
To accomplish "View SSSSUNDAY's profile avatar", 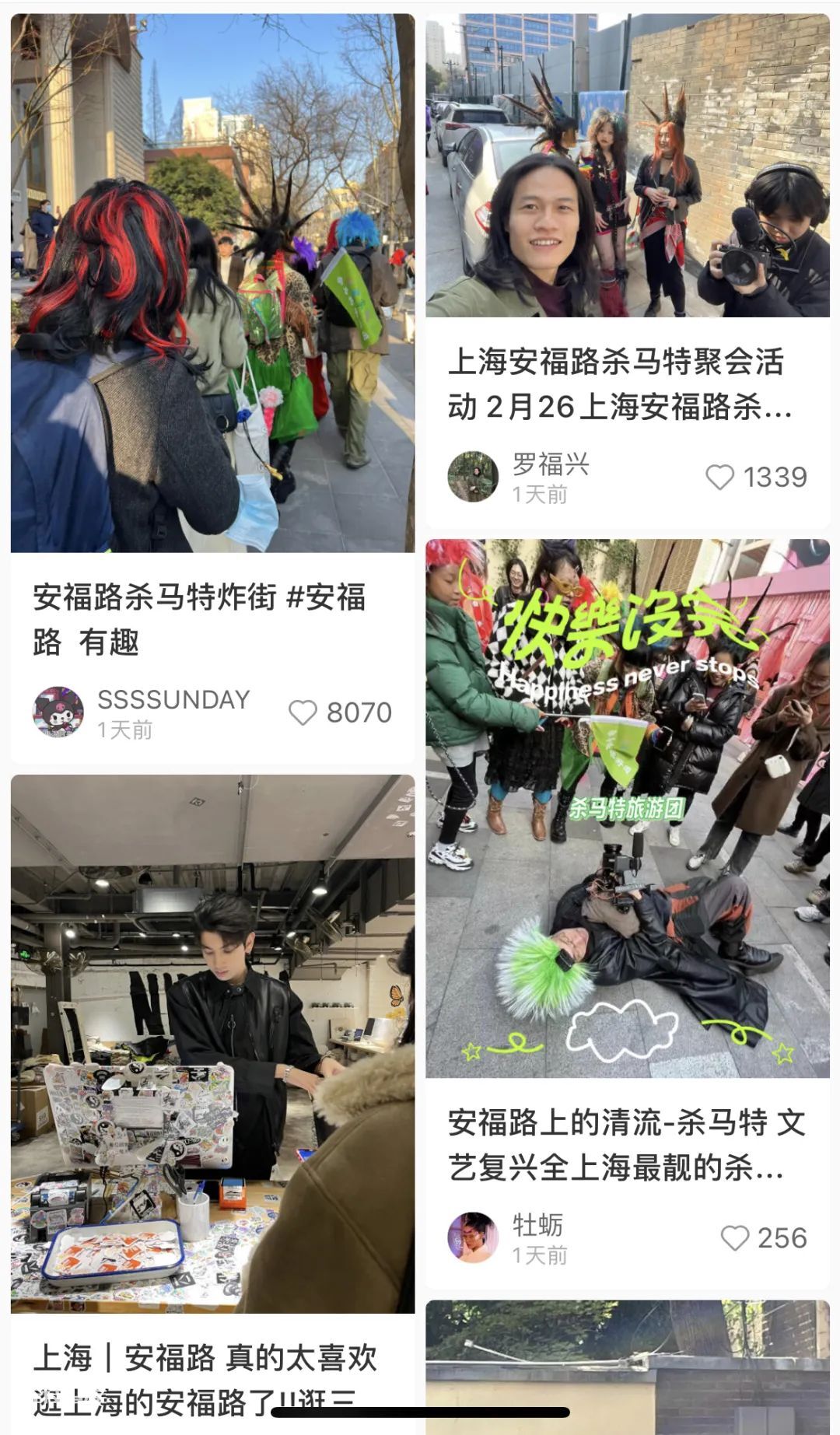I will [58, 712].
